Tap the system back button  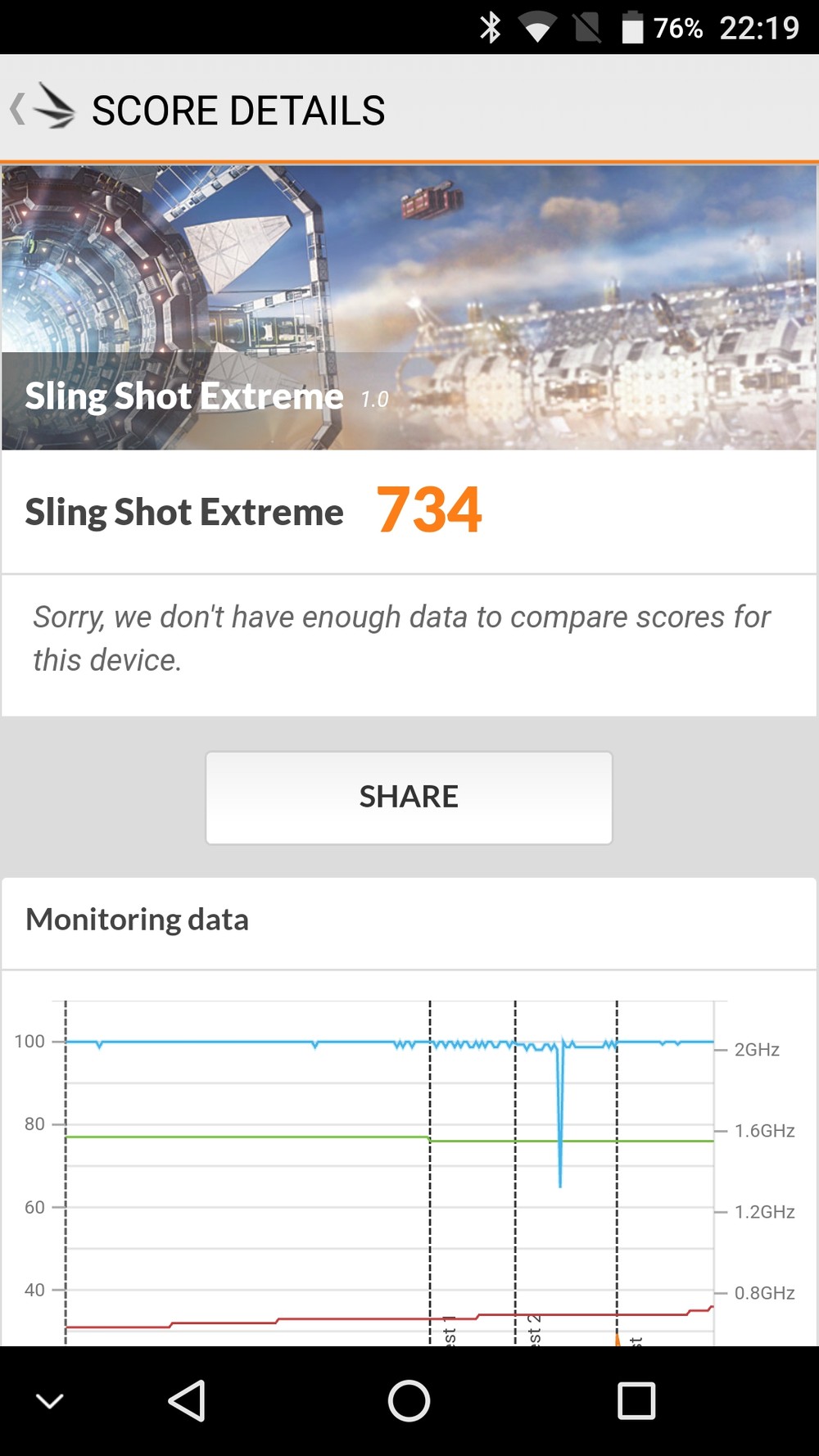(187, 1400)
